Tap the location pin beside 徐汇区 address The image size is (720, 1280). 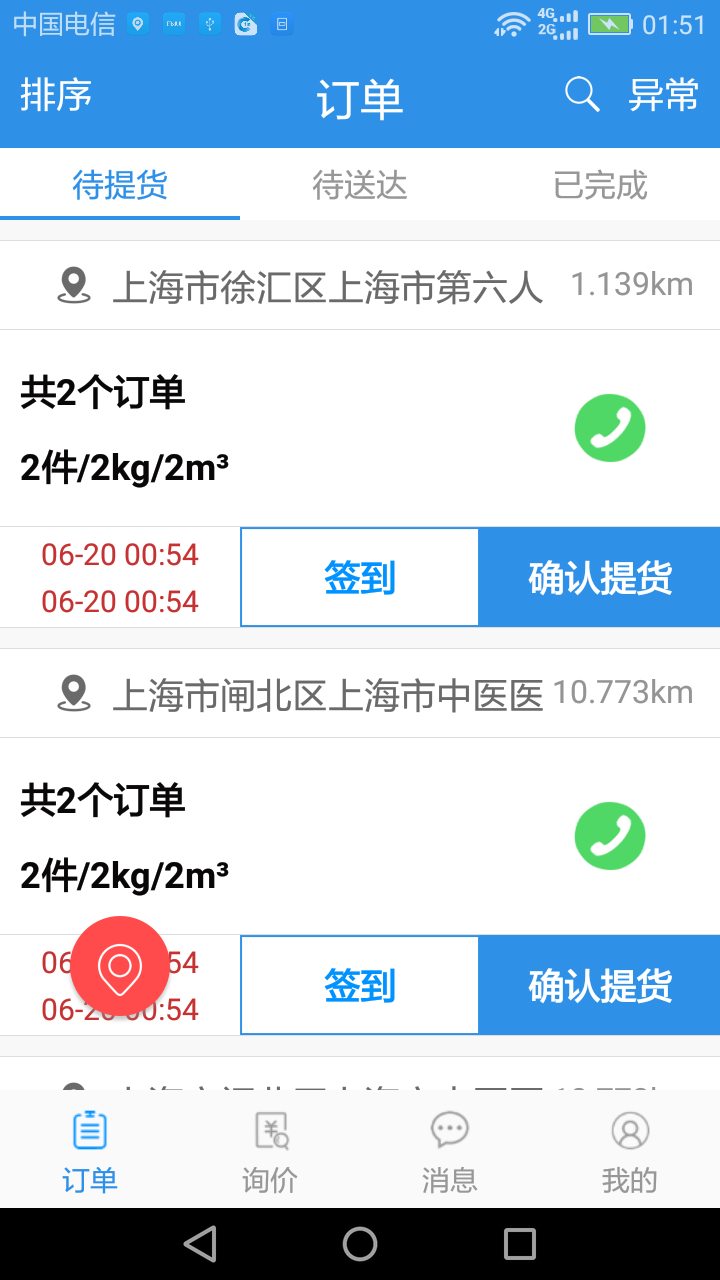click(74, 284)
